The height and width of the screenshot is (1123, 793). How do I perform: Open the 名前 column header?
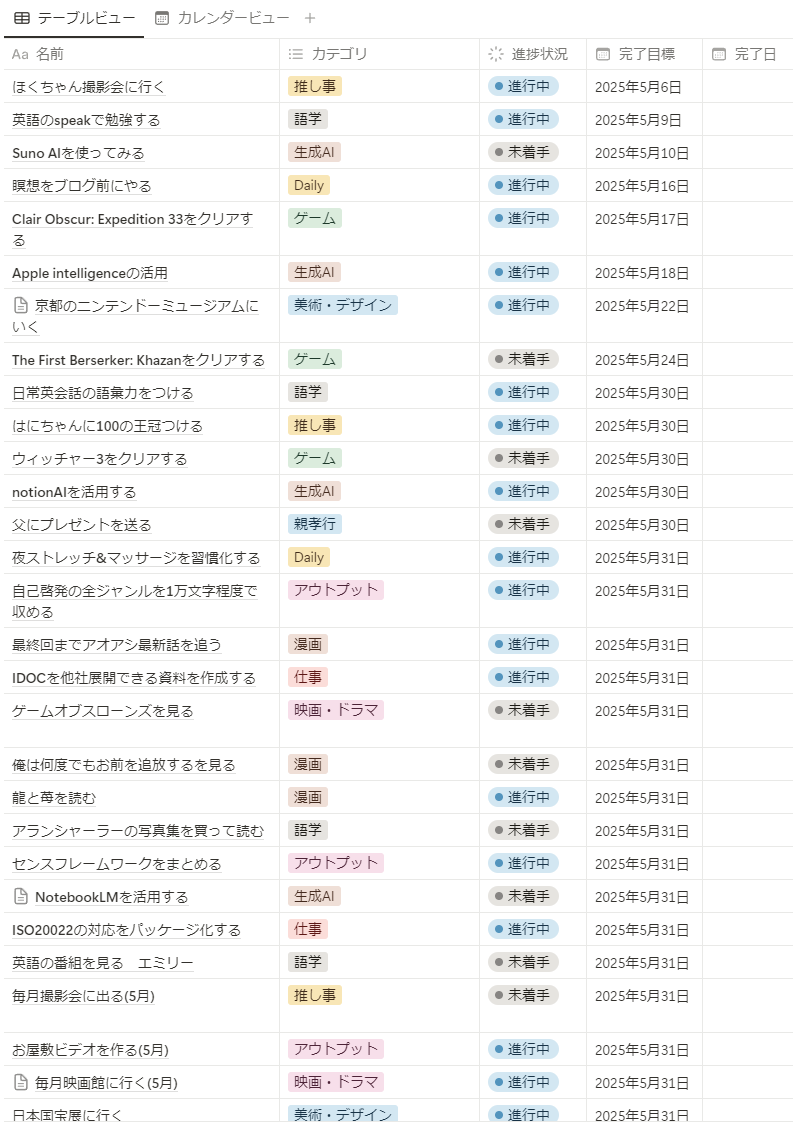[x=50, y=54]
